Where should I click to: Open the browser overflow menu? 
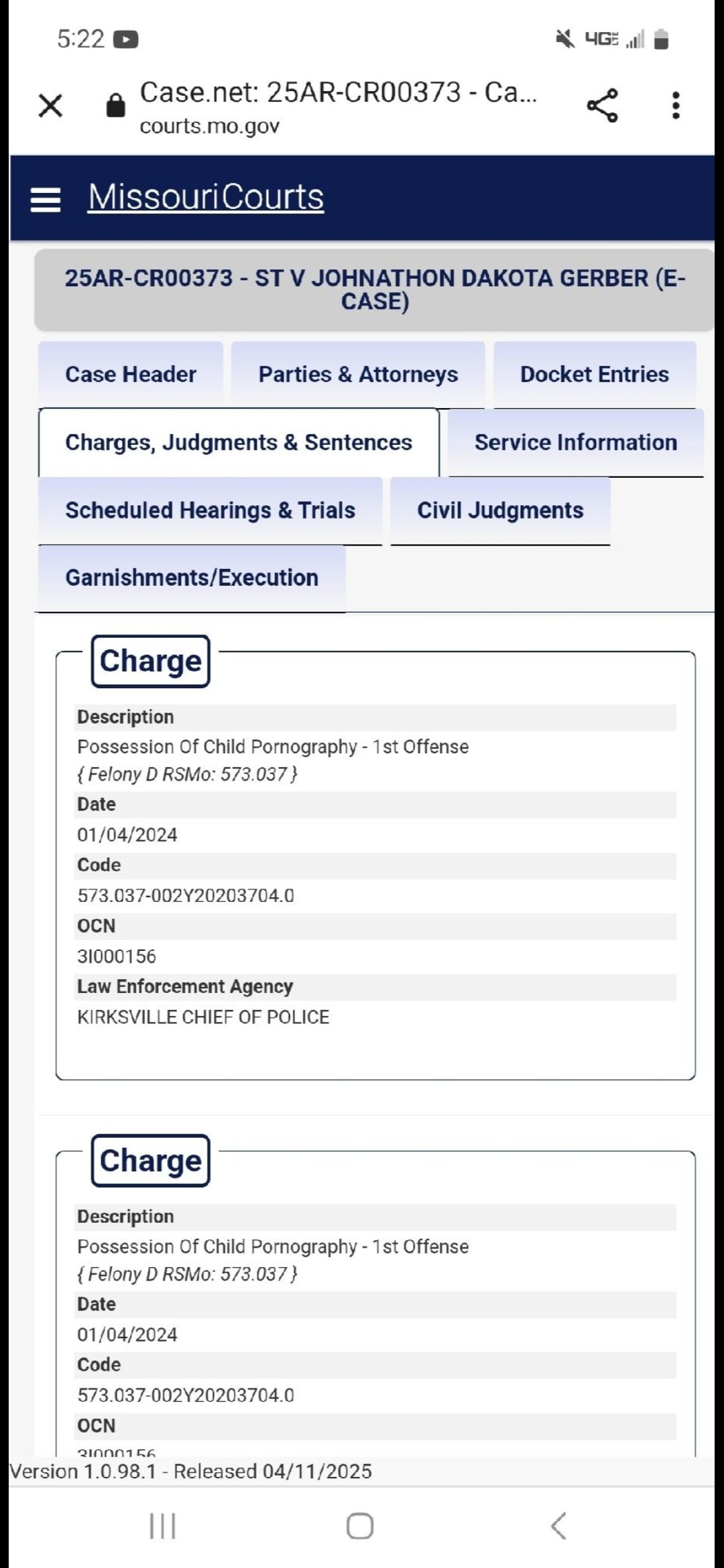click(676, 105)
